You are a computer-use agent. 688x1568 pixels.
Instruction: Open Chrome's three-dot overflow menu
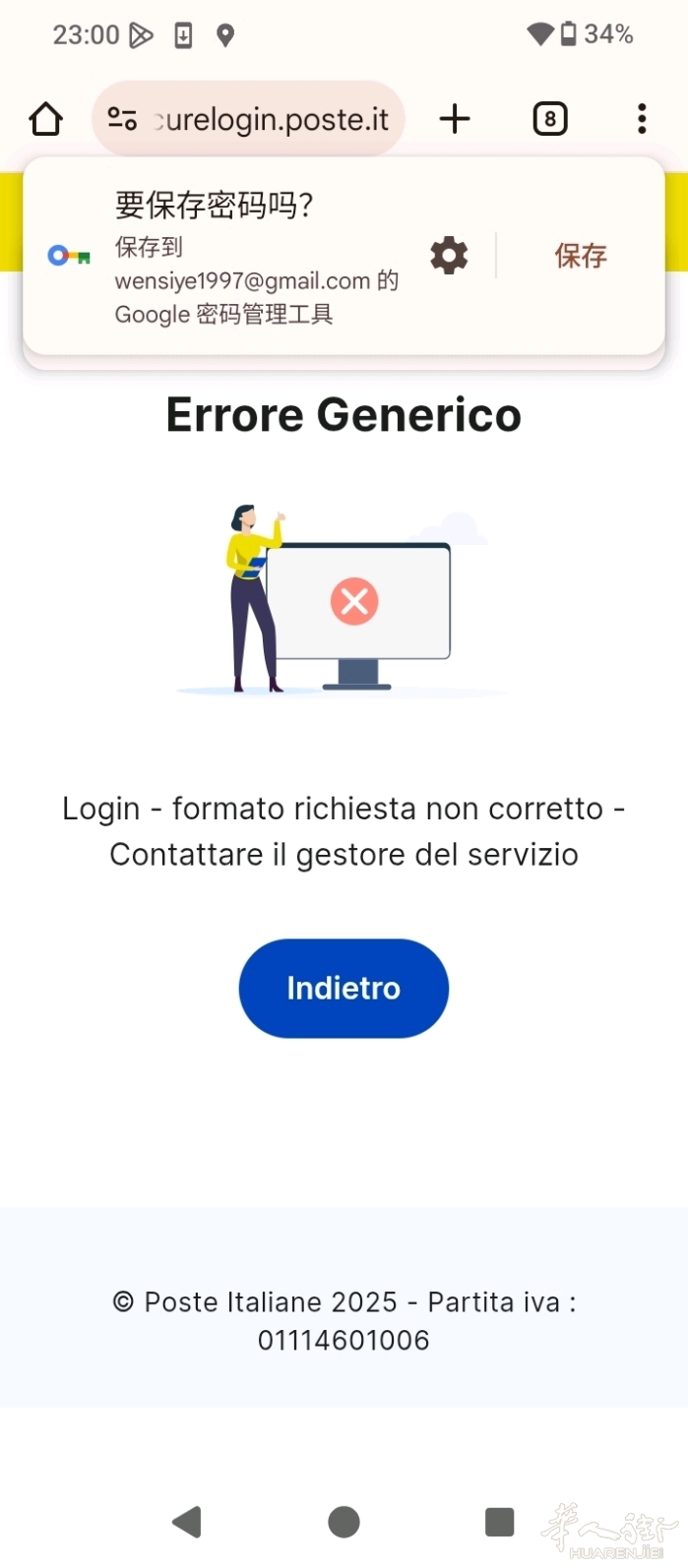click(642, 119)
